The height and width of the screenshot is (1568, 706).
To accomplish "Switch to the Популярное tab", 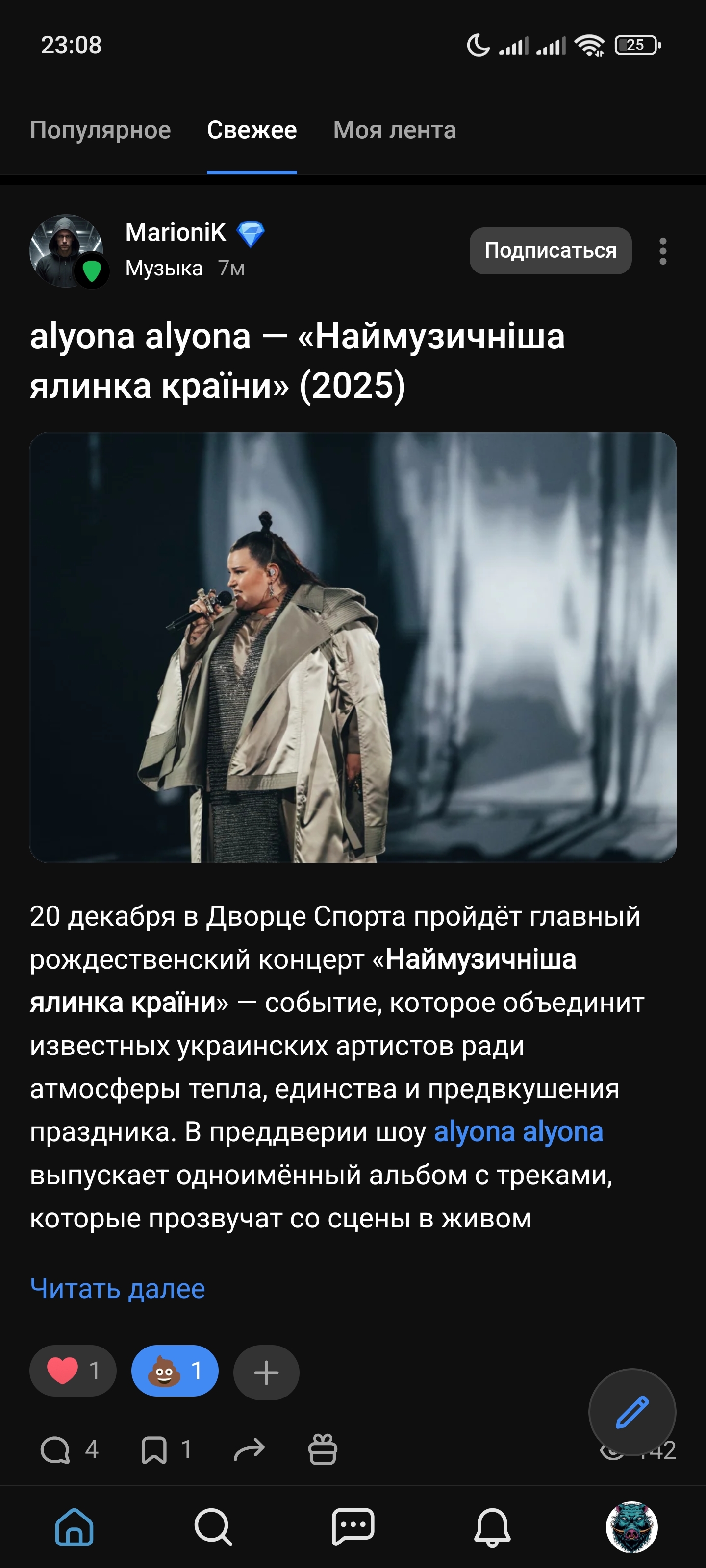I will [101, 130].
